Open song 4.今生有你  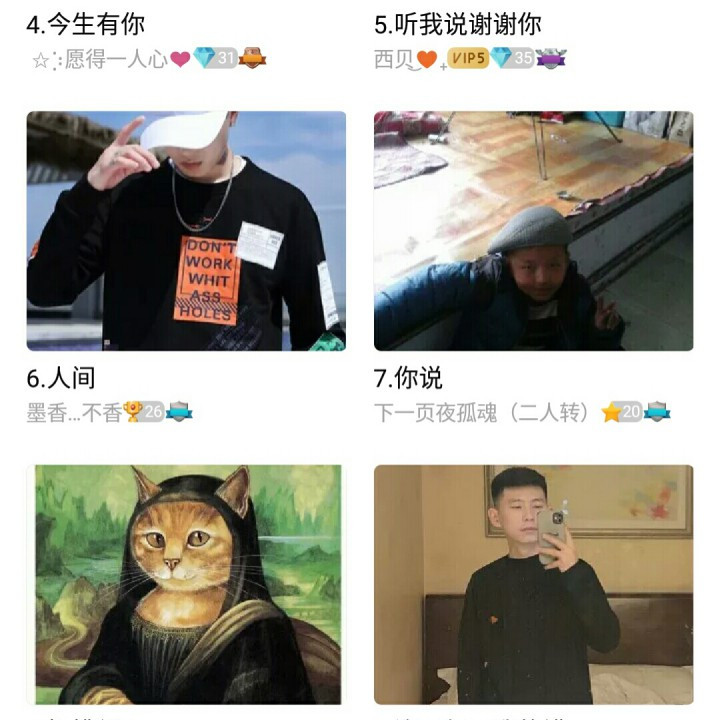pos(86,24)
